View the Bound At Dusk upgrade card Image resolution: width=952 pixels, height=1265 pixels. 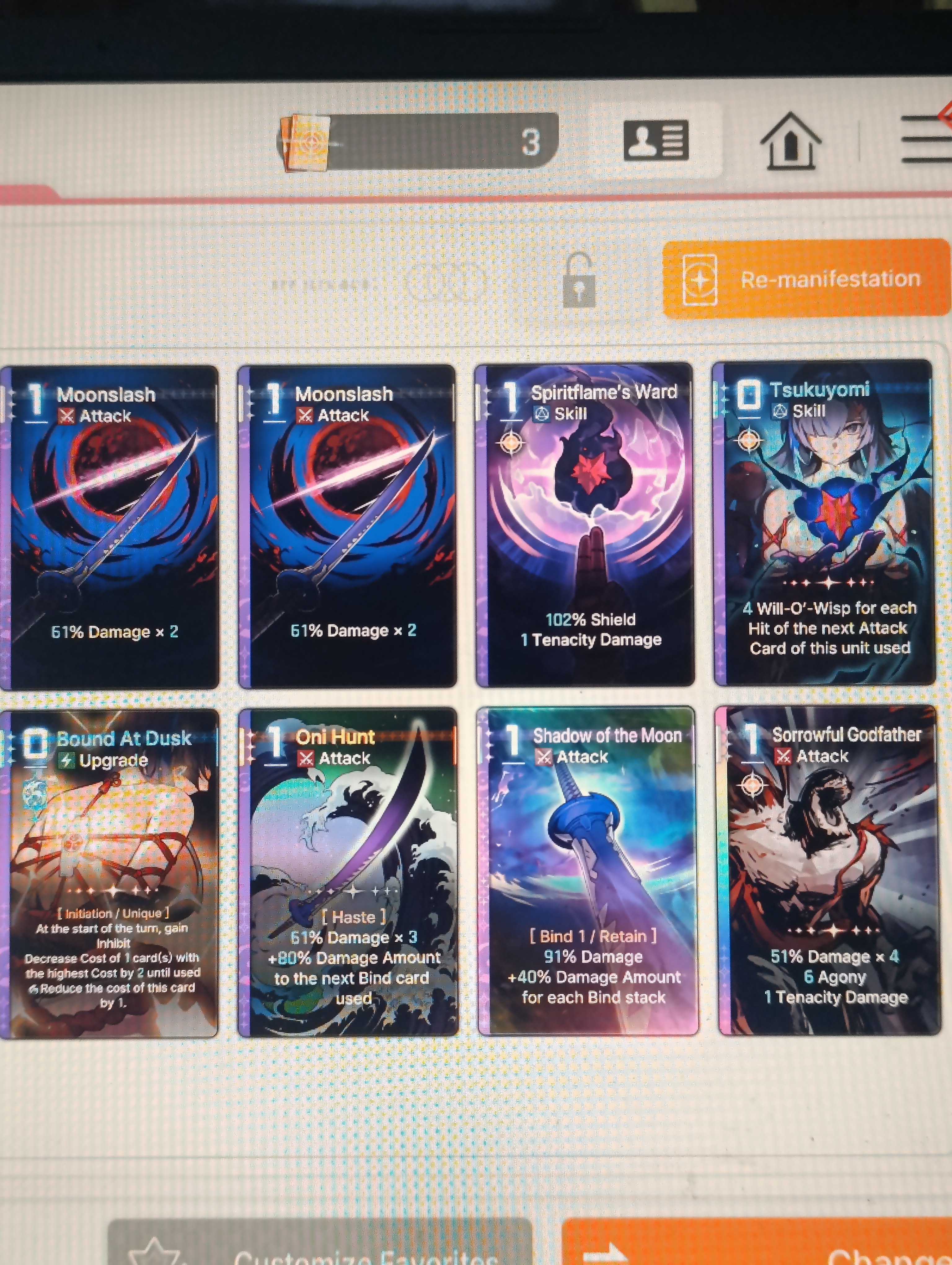[110, 873]
